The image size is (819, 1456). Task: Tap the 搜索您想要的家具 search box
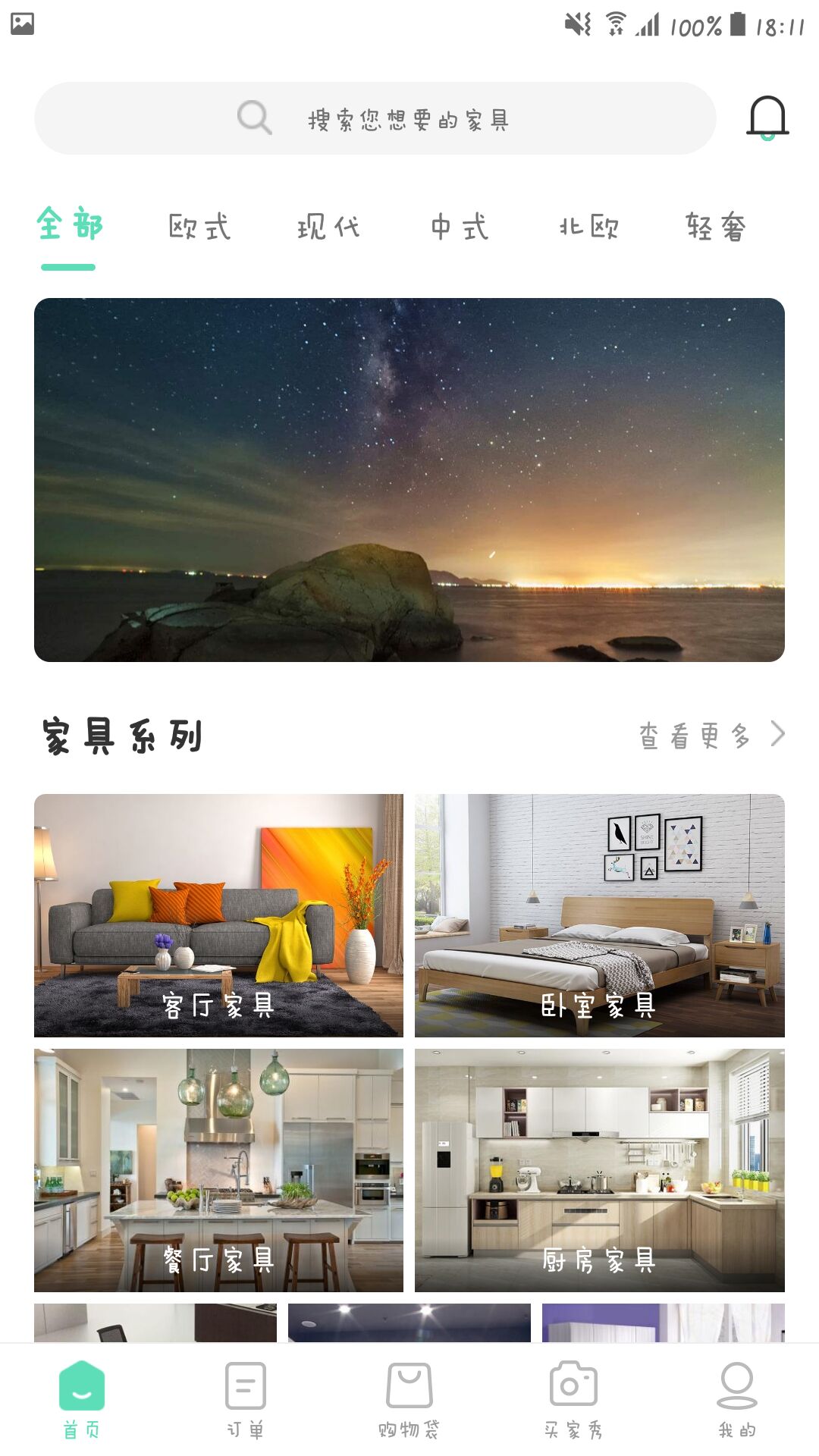[x=375, y=119]
